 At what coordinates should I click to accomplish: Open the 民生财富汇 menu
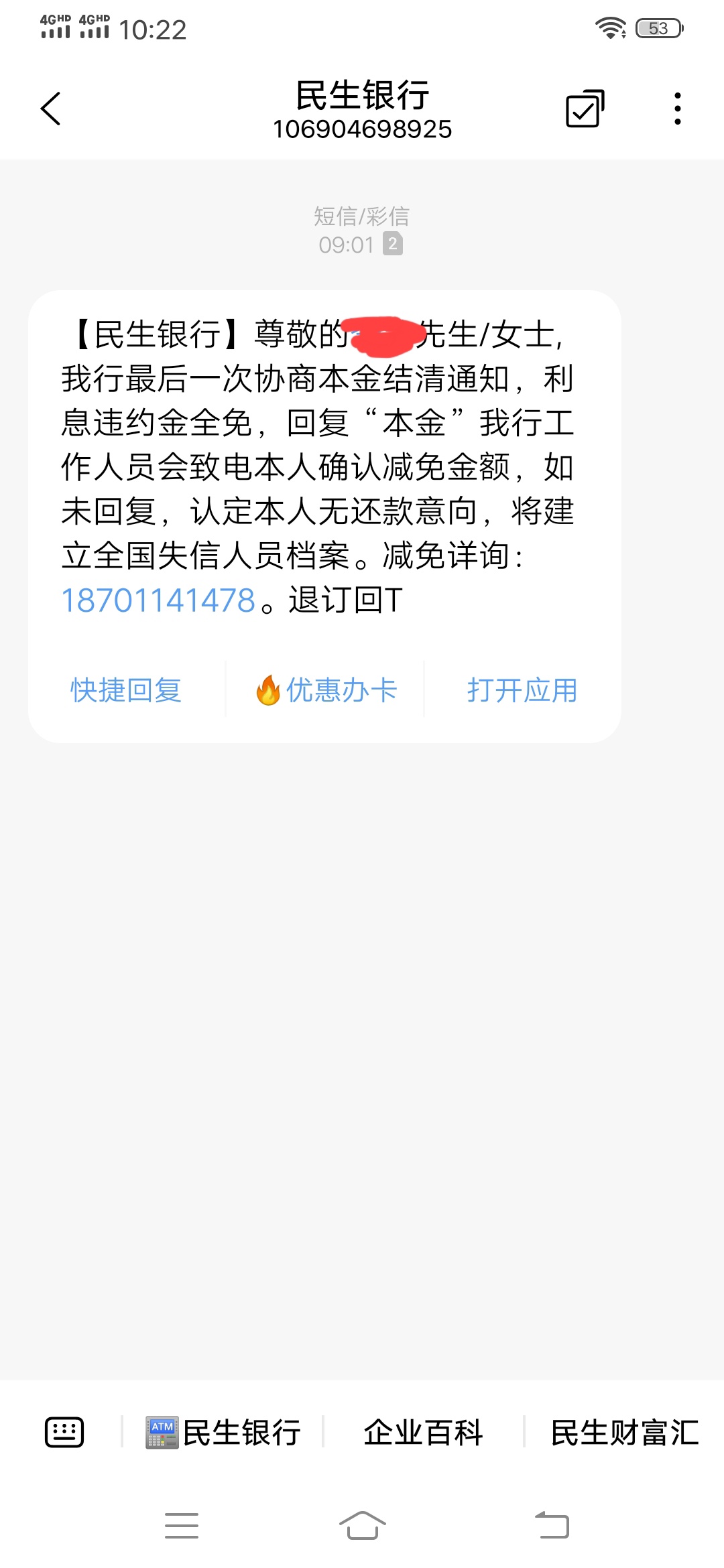625,1433
